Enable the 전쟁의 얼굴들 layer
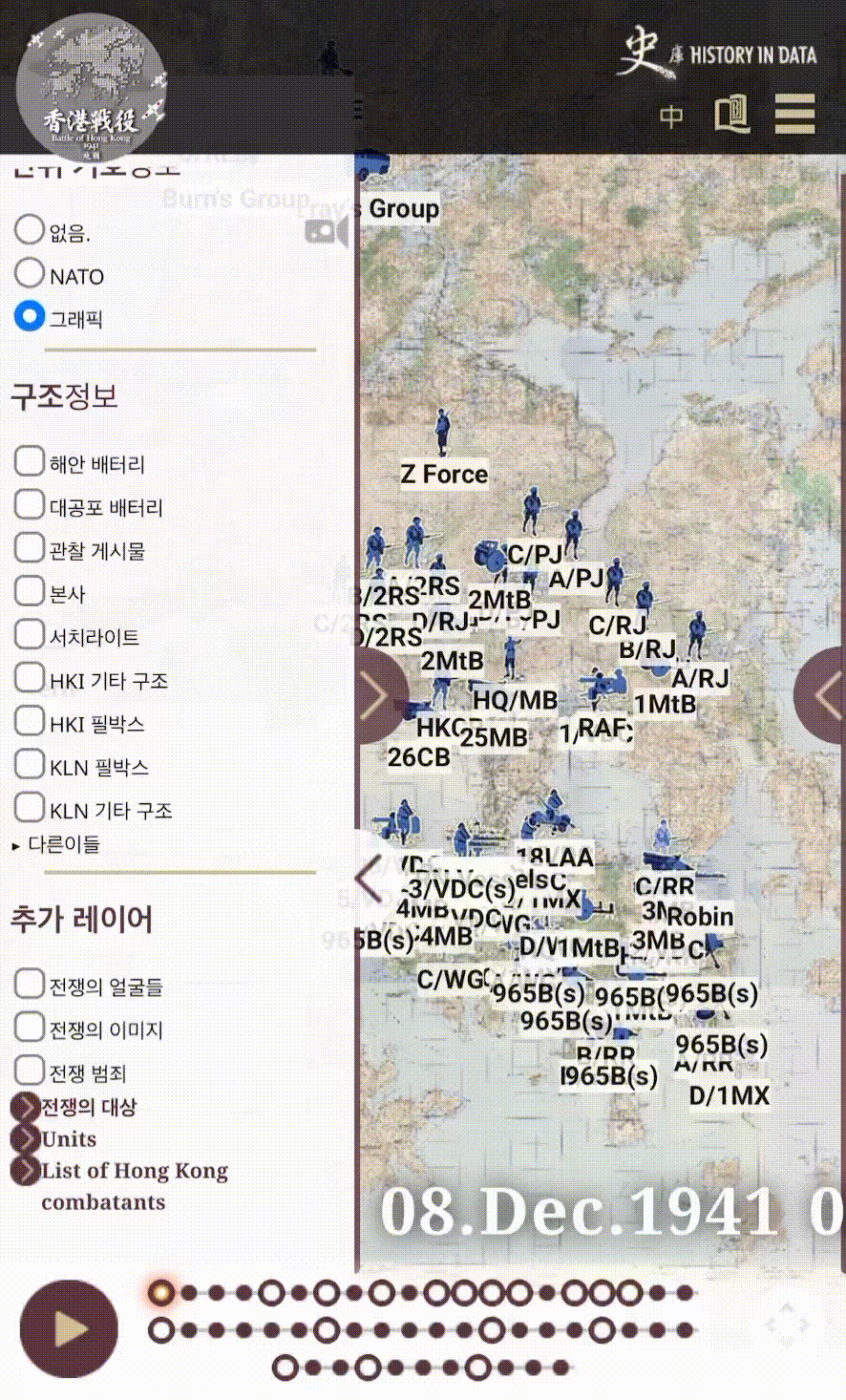846x1400 pixels. click(x=30, y=984)
